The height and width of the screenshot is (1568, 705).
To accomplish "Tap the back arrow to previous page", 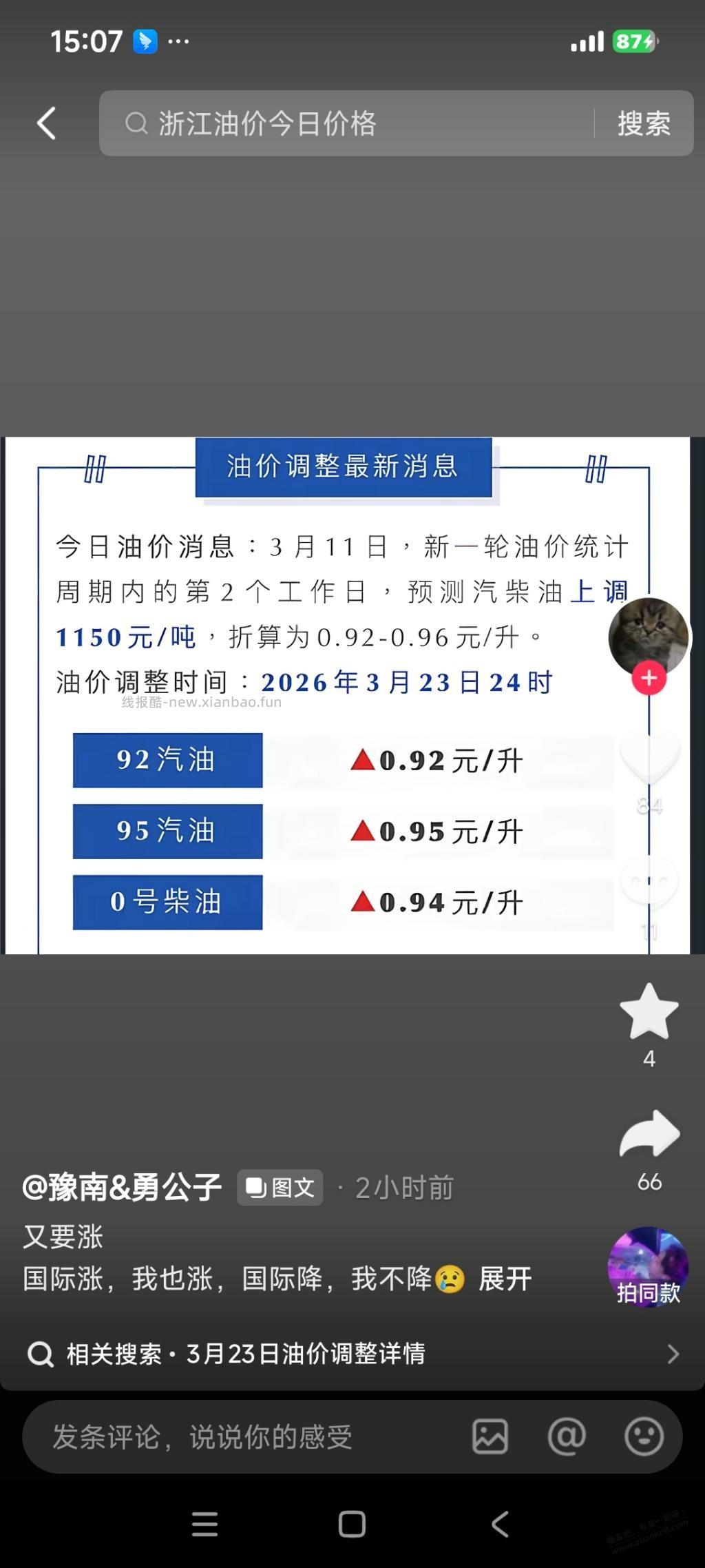I will [45, 123].
